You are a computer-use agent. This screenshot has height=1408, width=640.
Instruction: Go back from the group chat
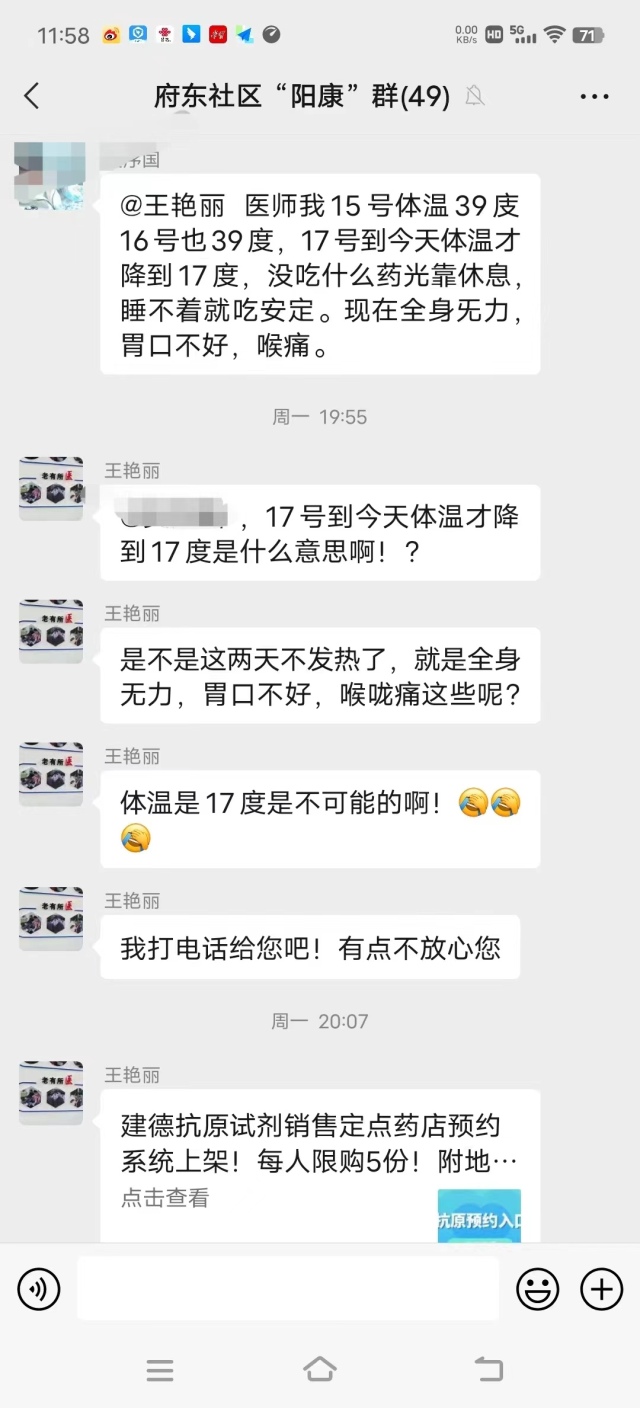coord(32,96)
